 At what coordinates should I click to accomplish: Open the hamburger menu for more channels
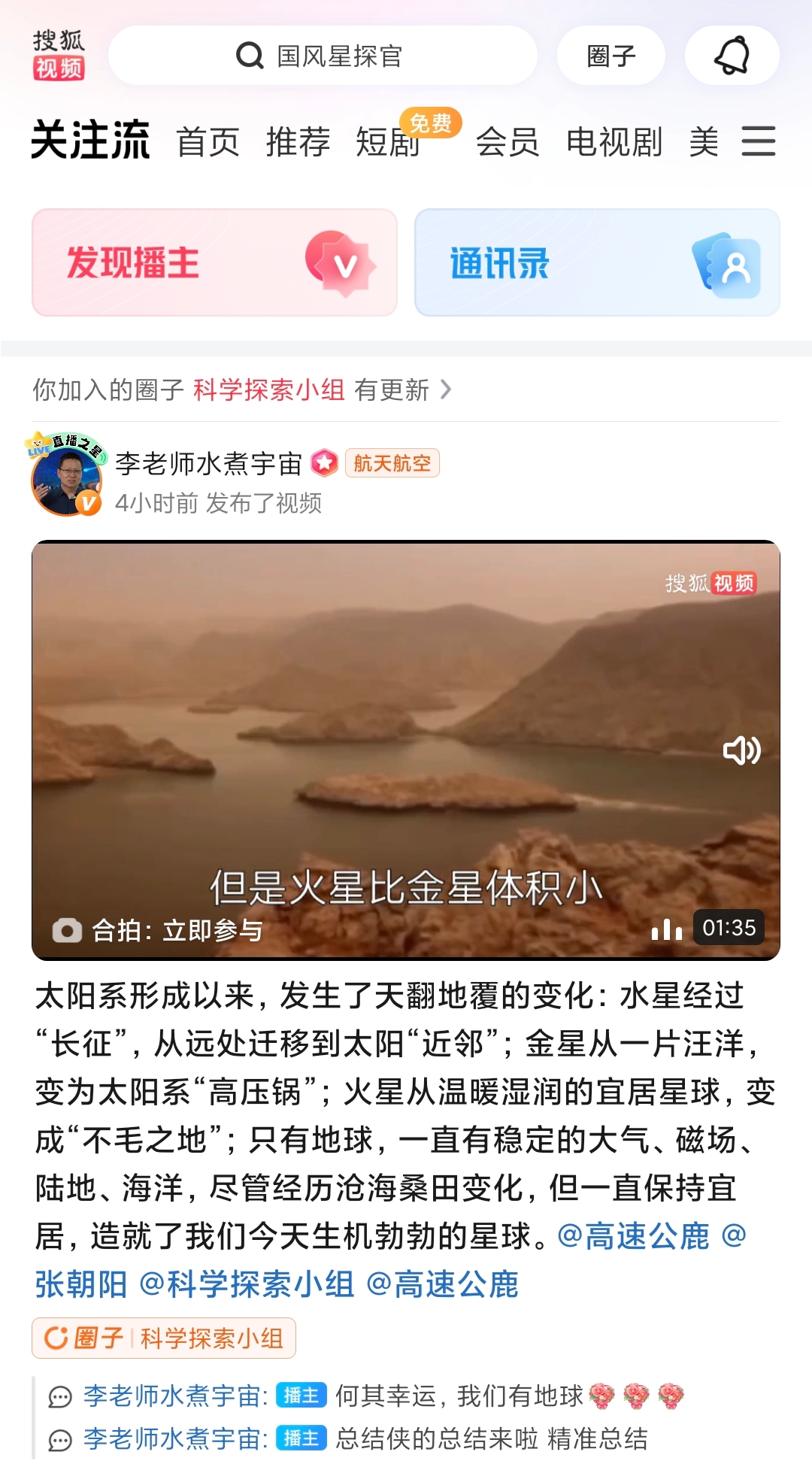[759, 141]
